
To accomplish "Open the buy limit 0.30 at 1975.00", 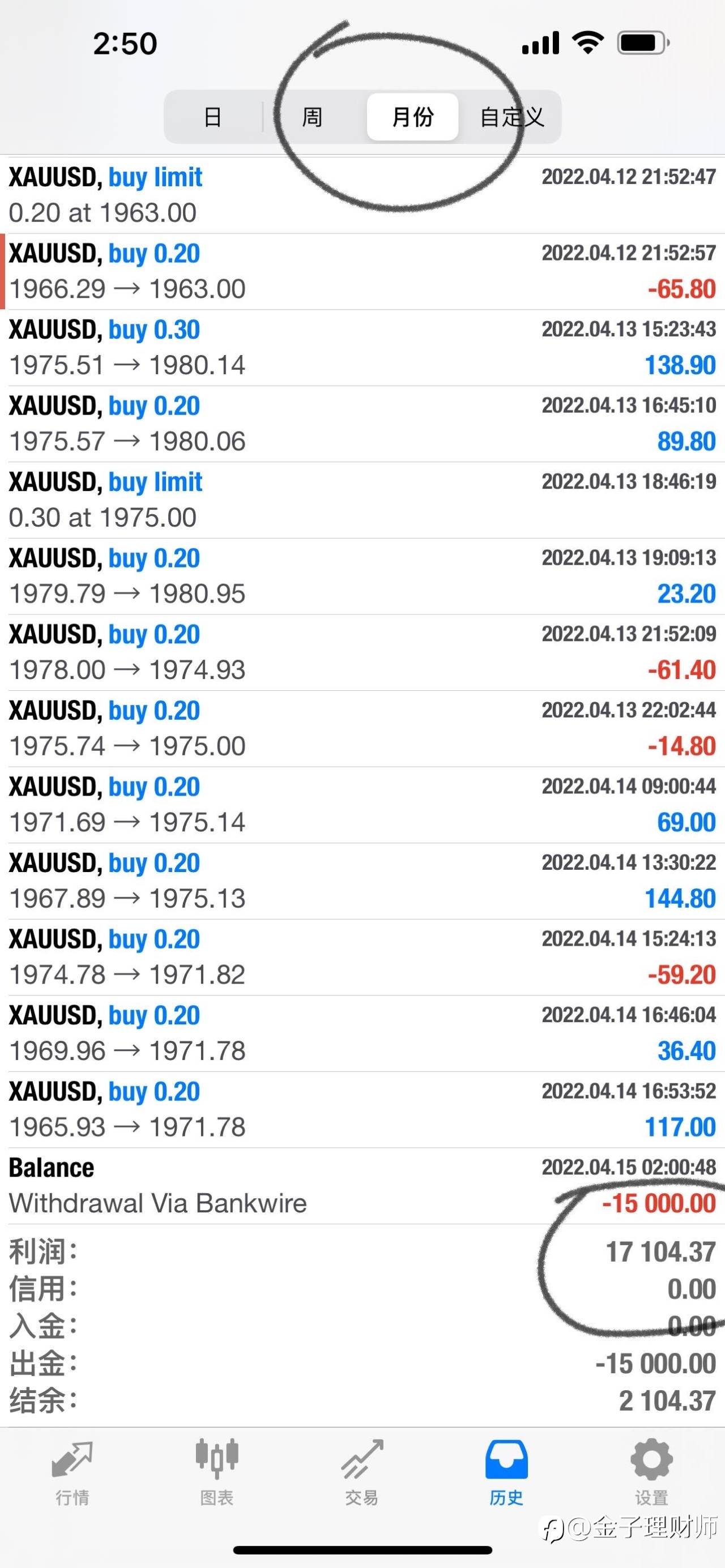I will tap(362, 500).
